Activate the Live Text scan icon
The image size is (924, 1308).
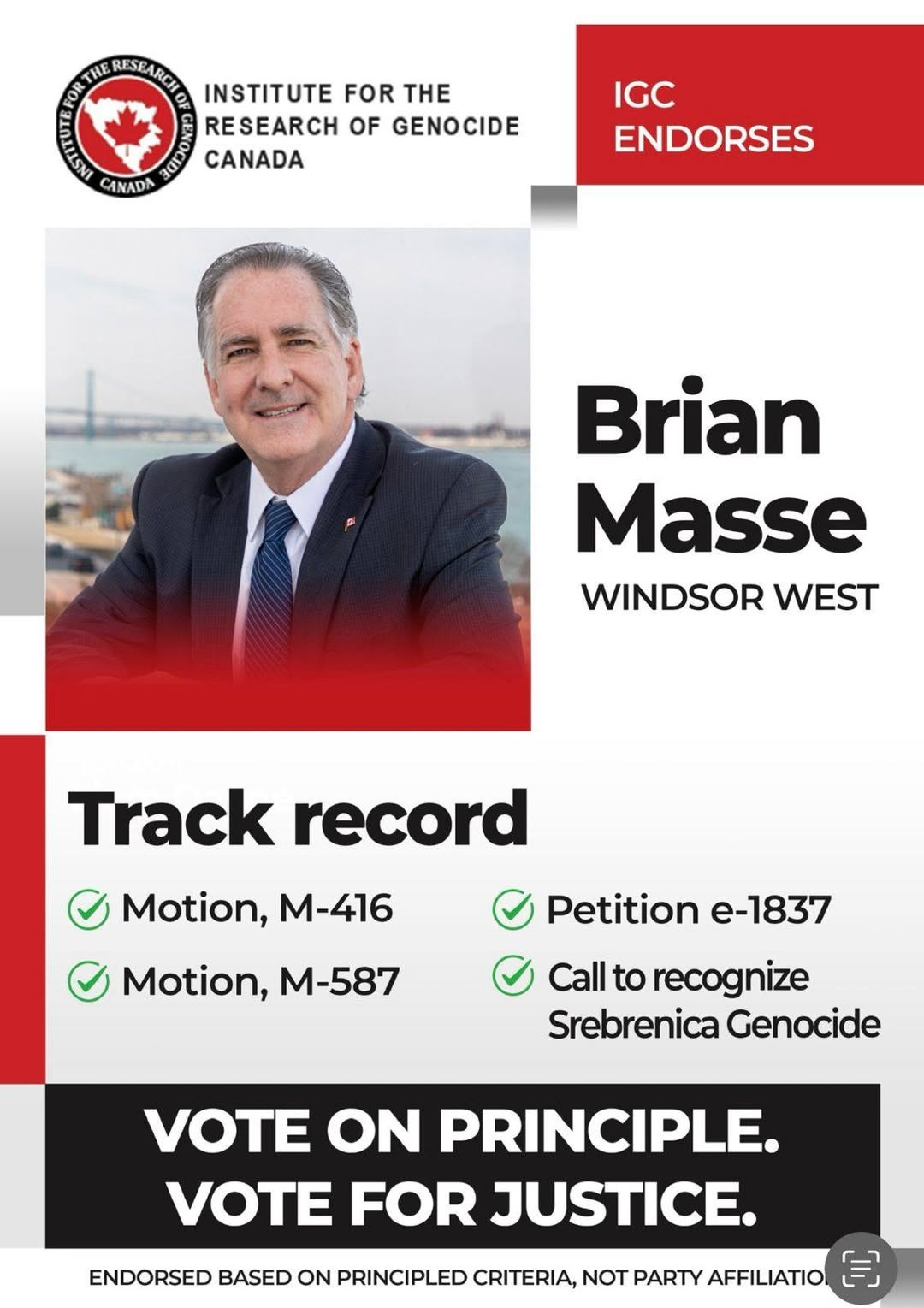pos(861,1268)
